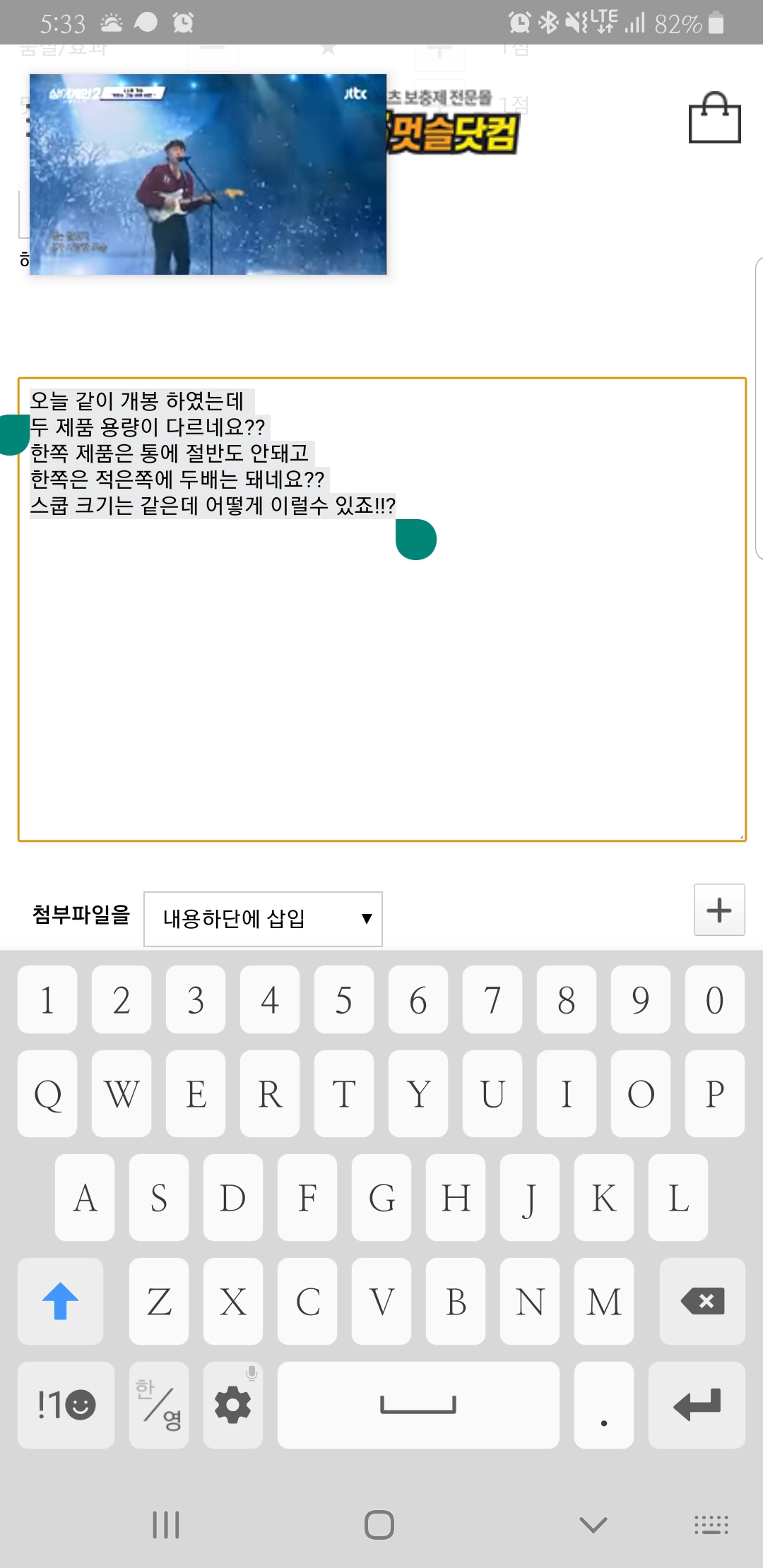Viewport: 763px width, 1568px height.
Task: Switch keyboard language with 한/영 key
Action: pyautogui.click(x=159, y=1405)
